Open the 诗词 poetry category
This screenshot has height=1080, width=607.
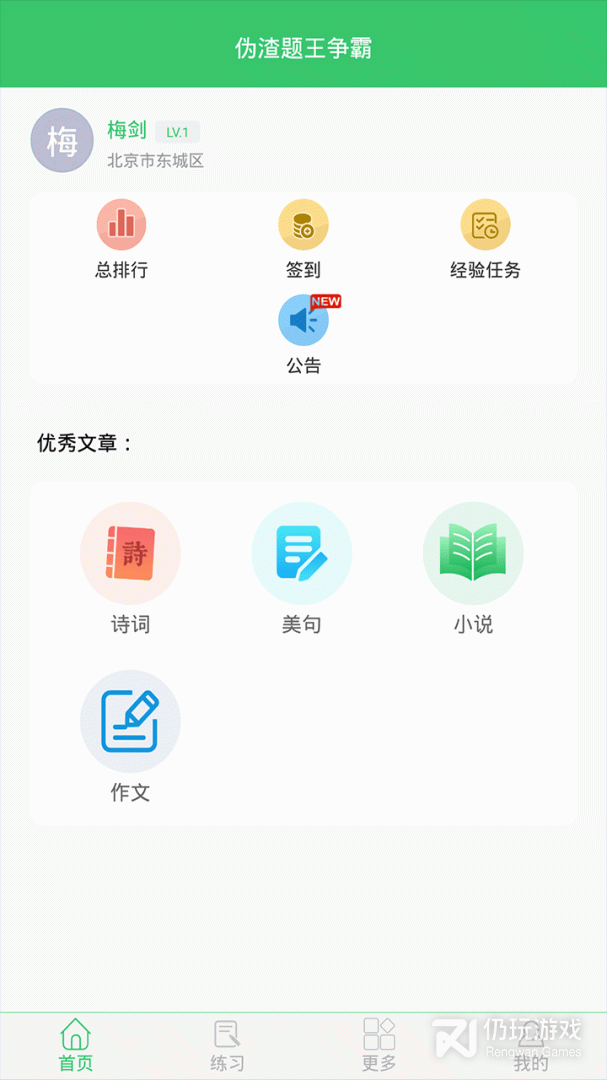130,553
